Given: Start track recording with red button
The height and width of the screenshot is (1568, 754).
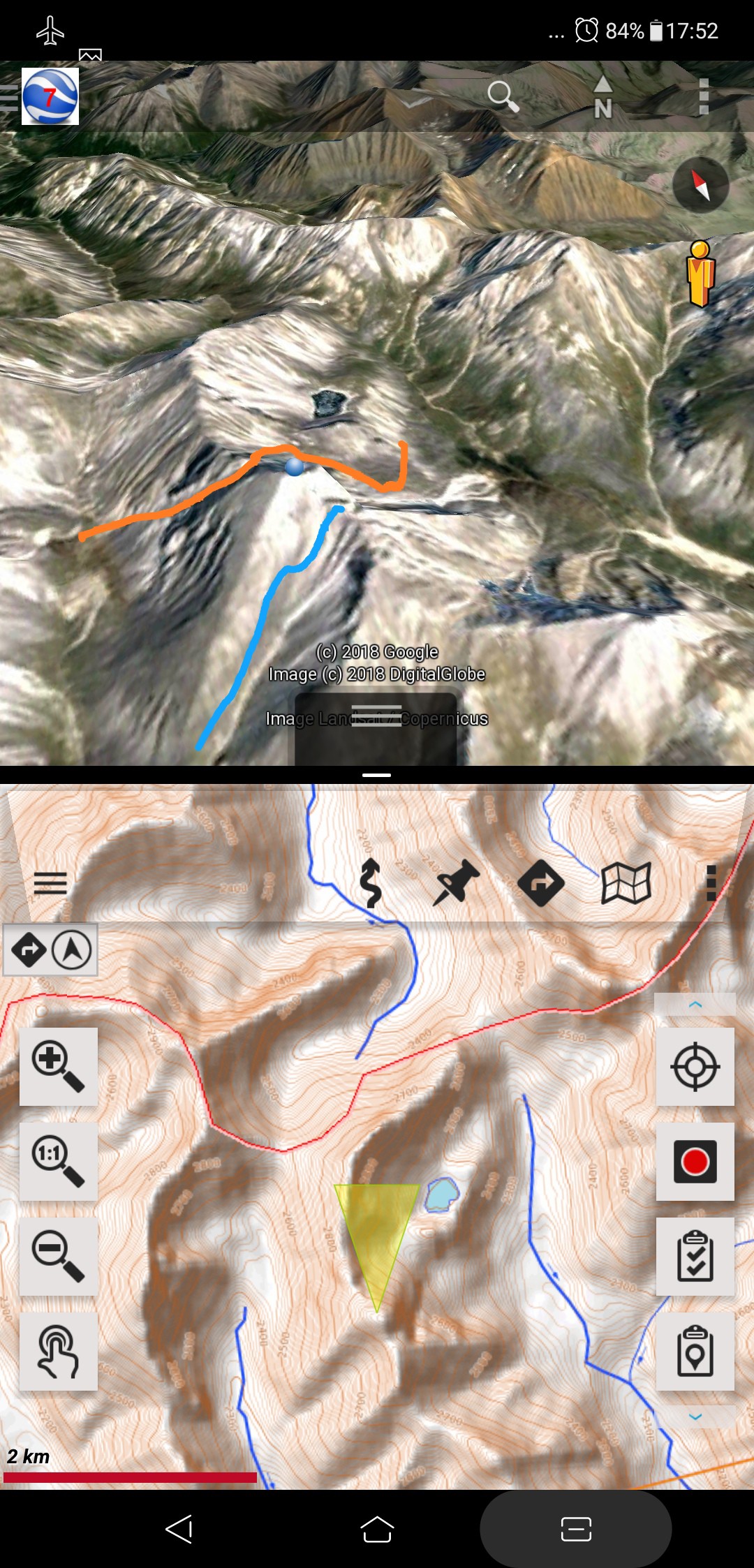Looking at the screenshot, I should [695, 1161].
